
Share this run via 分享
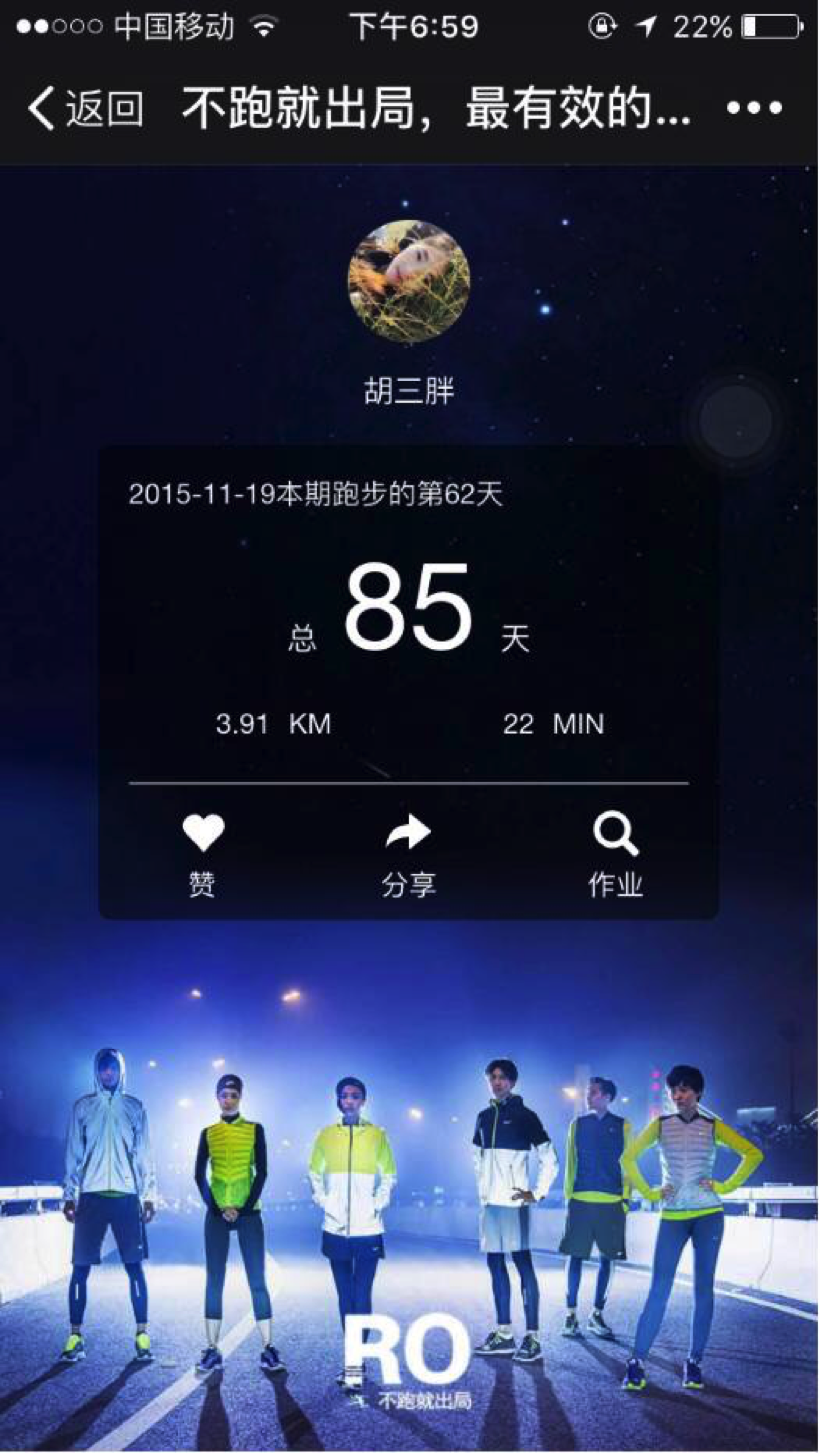click(408, 855)
